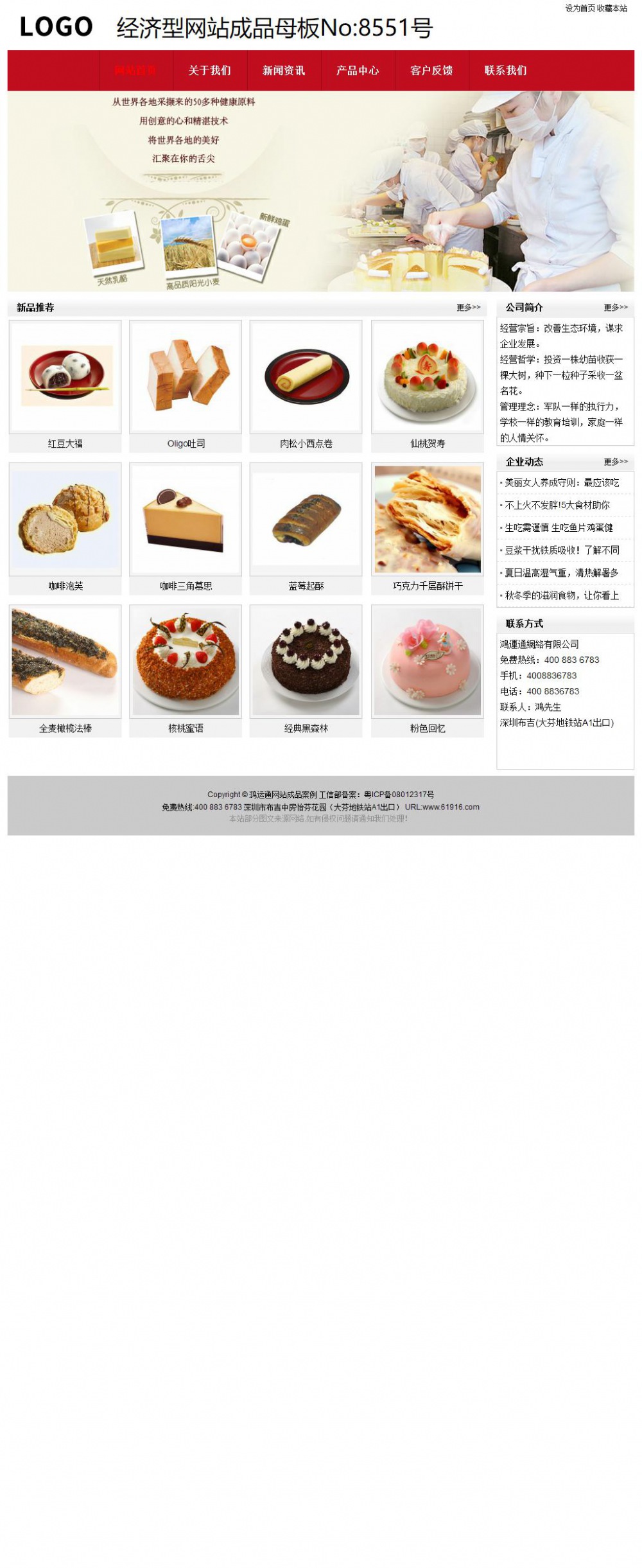
Task: Open 更多 in 公司简介 section
Action: [615, 308]
